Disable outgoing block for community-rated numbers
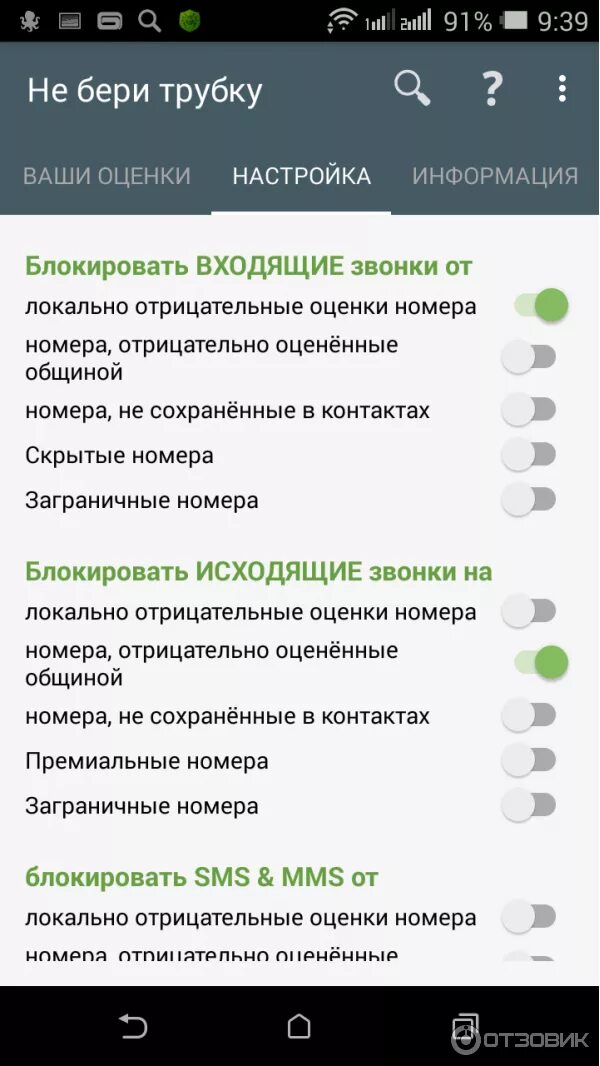The width and height of the screenshot is (600, 1066). [x=541, y=663]
